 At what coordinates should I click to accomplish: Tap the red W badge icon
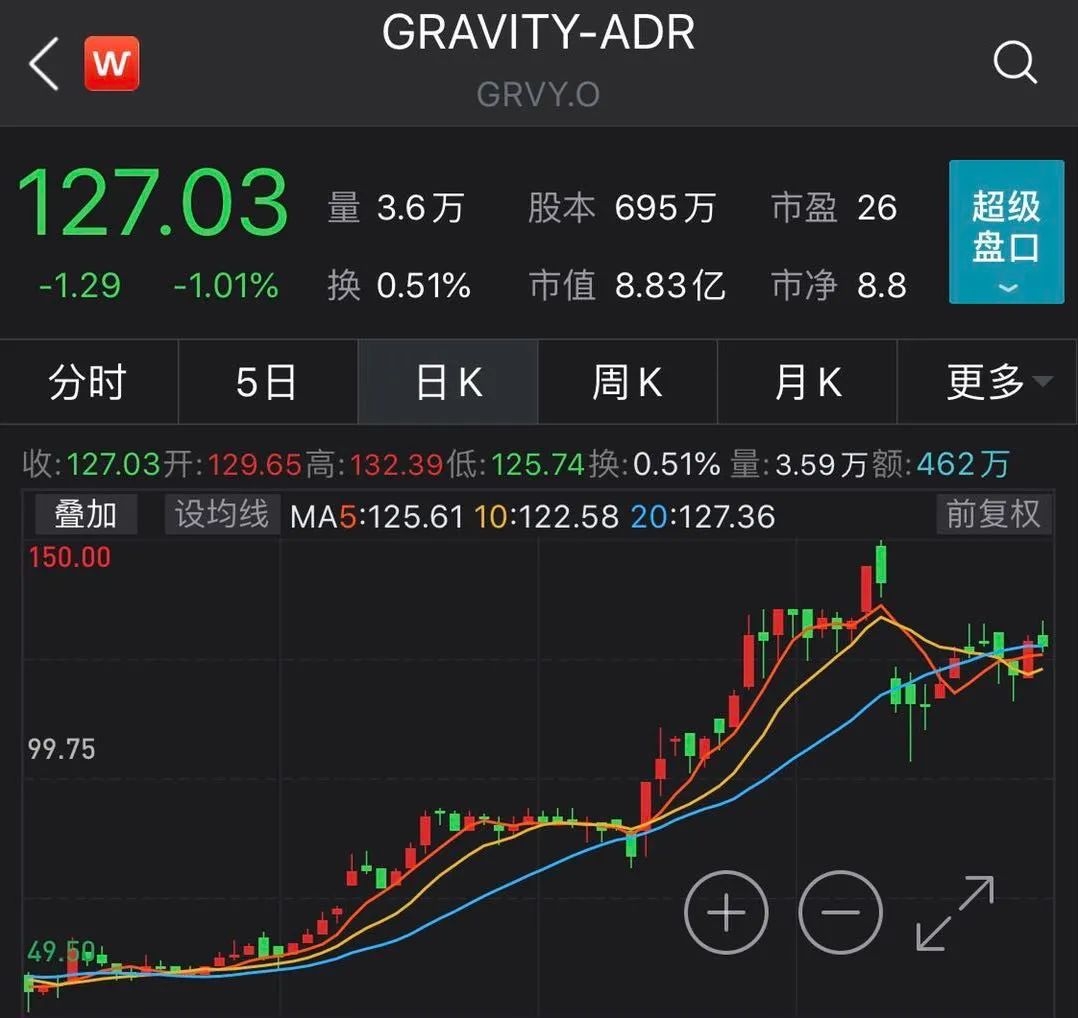[x=111, y=64]
